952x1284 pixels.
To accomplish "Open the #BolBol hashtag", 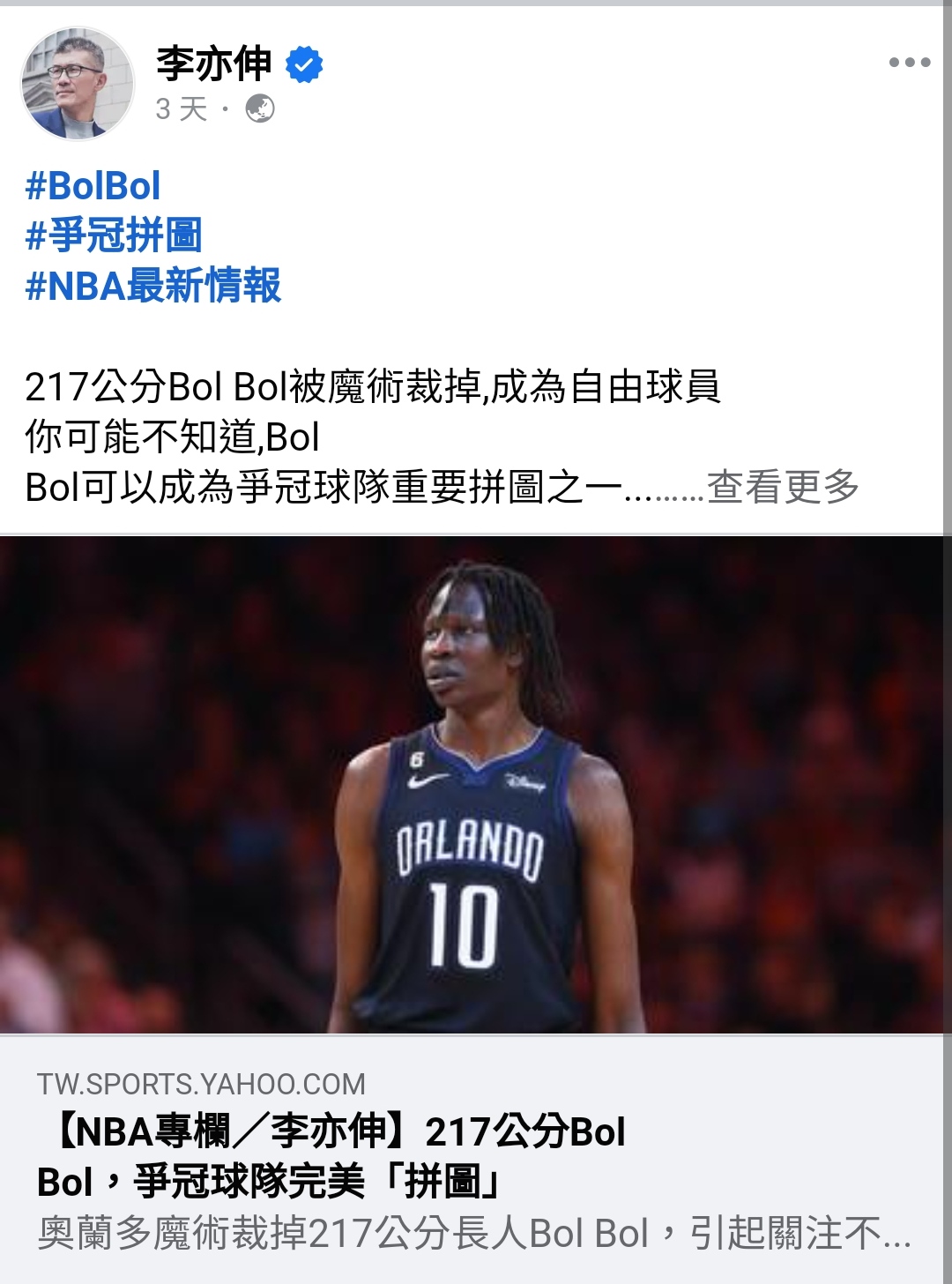I will click(93, 186).
